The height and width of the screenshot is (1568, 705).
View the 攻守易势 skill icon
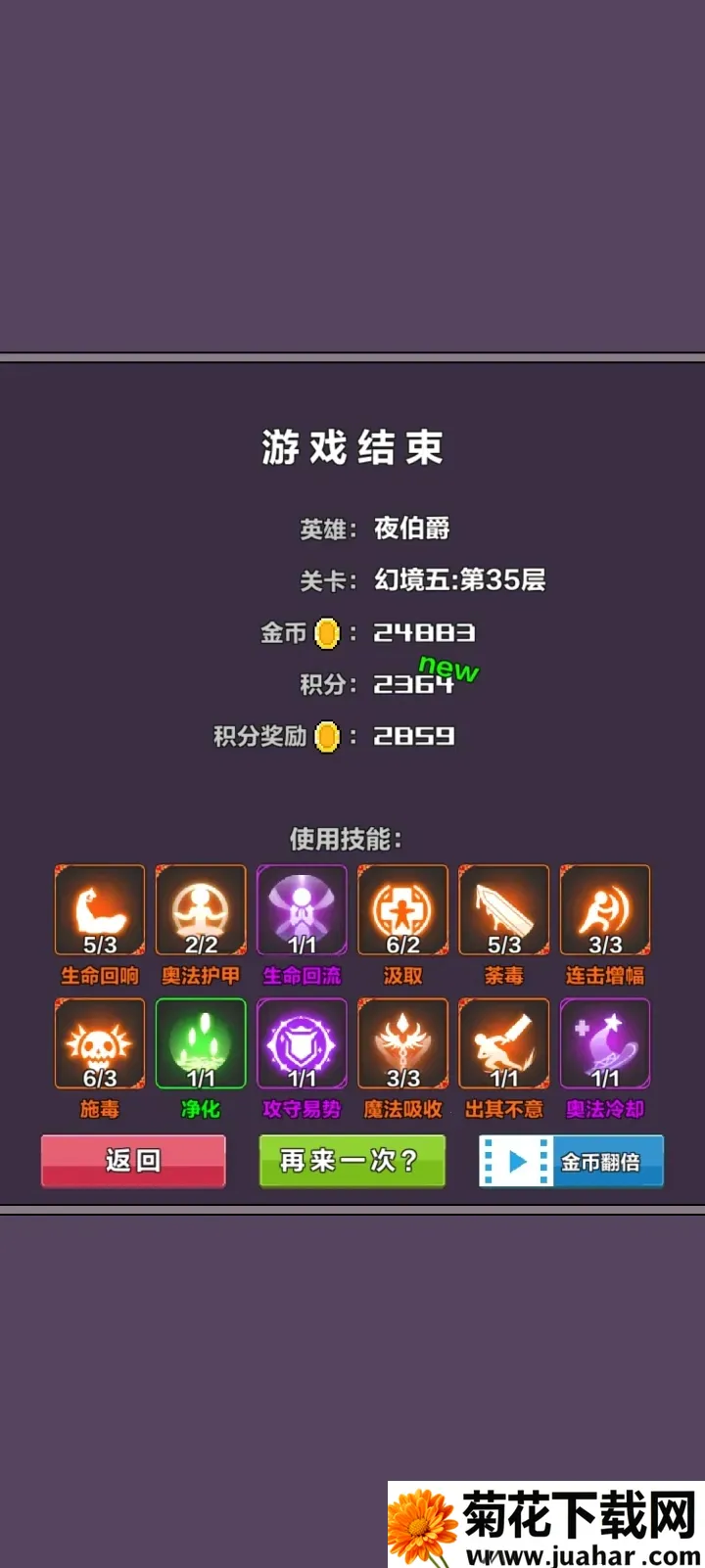coord(302,1043)
